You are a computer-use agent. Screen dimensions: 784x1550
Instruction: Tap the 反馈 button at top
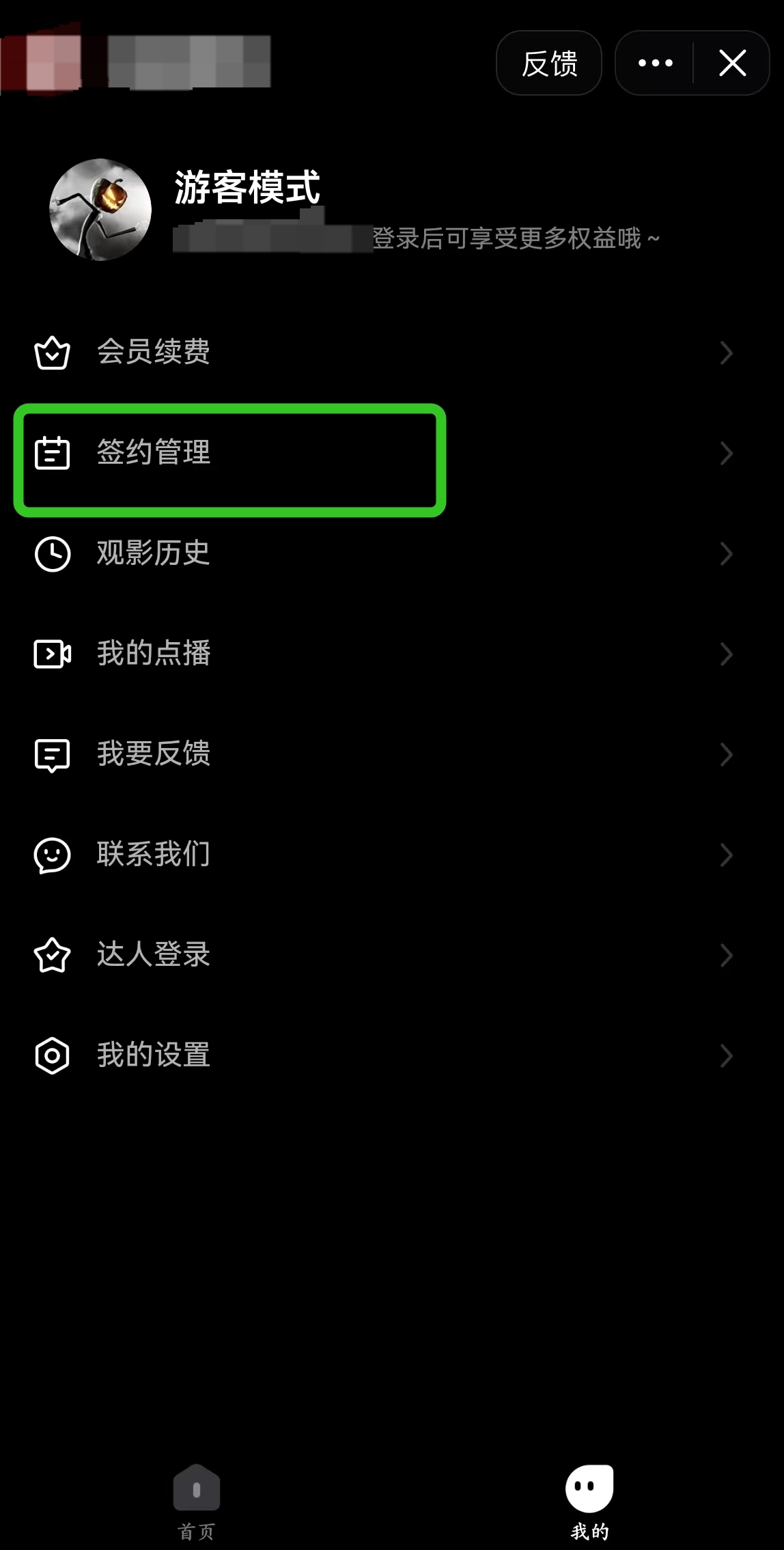(x=549, y=64)
